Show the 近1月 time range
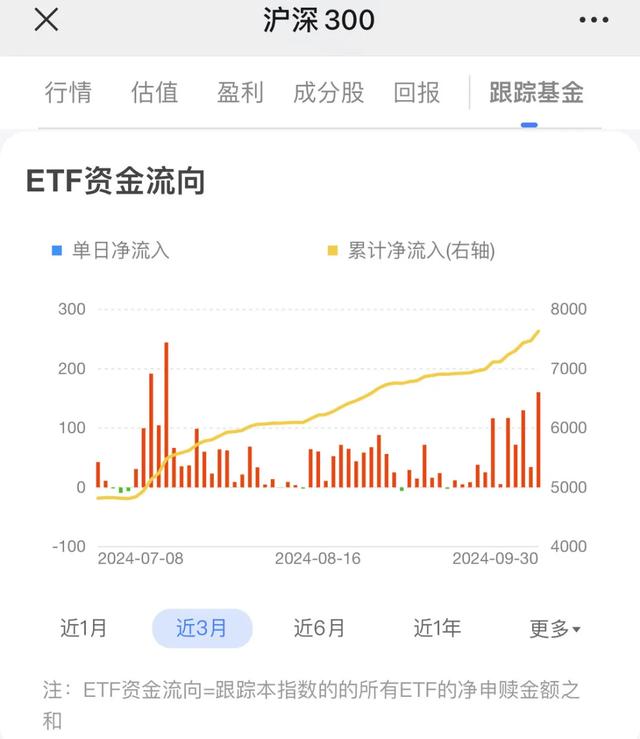This screenshot has width=640, height=739. 84,629
